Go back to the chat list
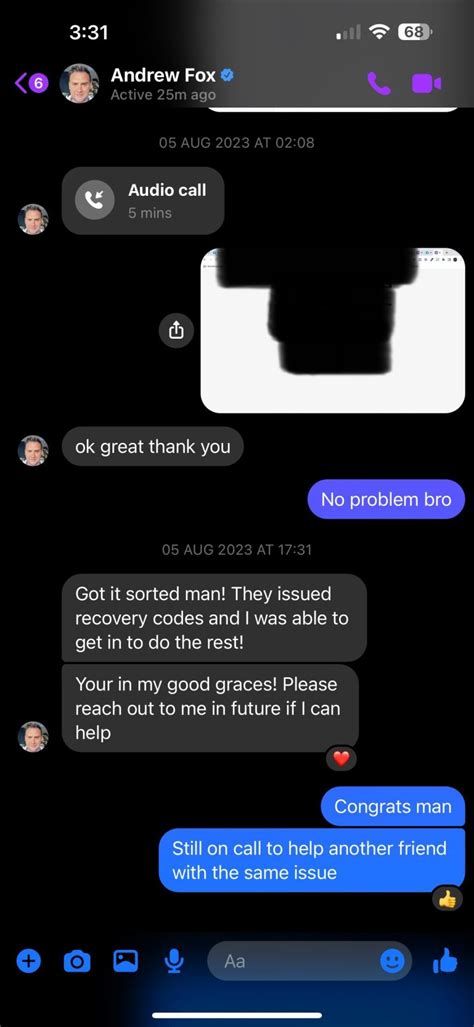The image size is (474, 1027). pos(31,83)
